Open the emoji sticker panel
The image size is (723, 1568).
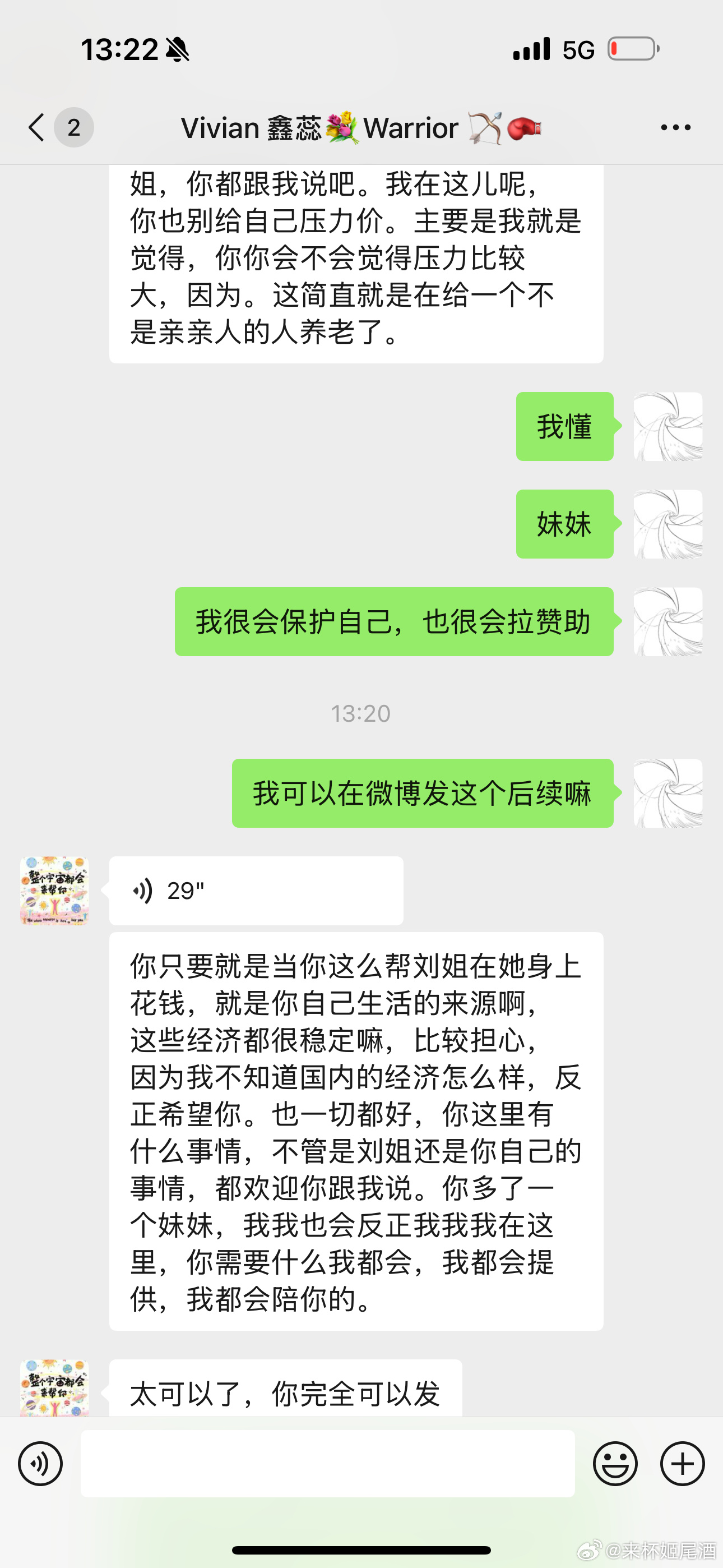coord(615,1464)
